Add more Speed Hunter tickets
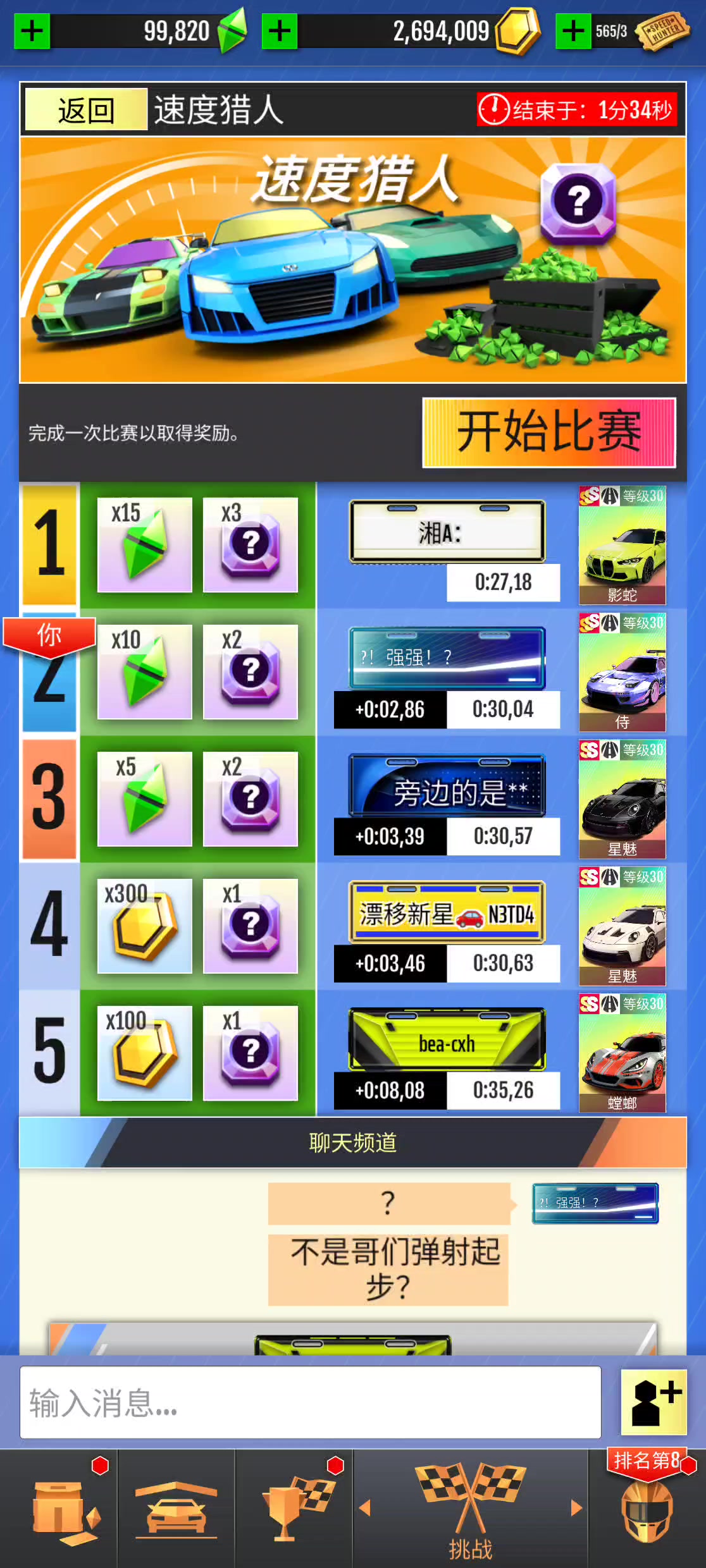The image size is (706, 1568). click(x=573, y=31)
